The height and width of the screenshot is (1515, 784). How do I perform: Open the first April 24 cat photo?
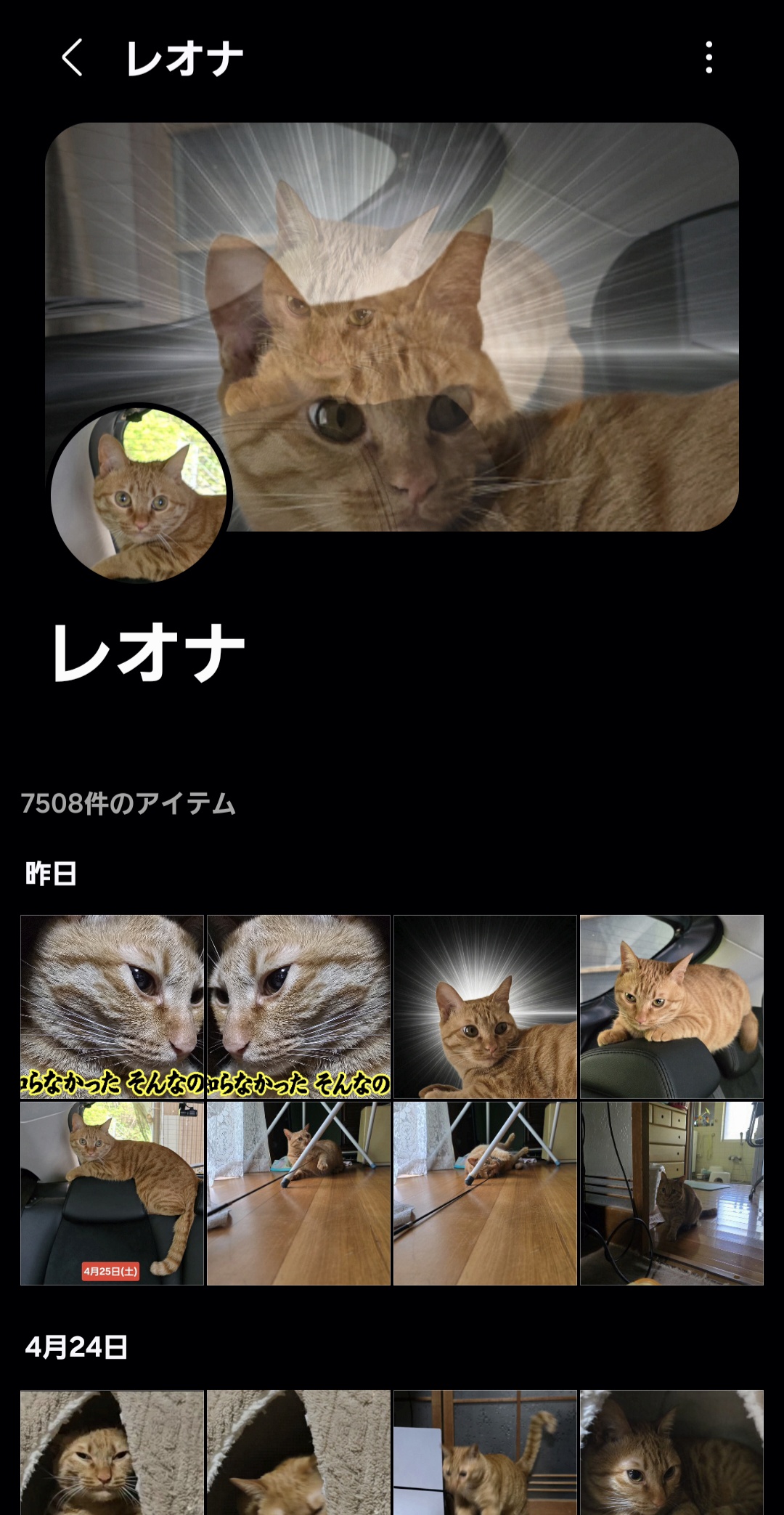[x=112, y=1453]
